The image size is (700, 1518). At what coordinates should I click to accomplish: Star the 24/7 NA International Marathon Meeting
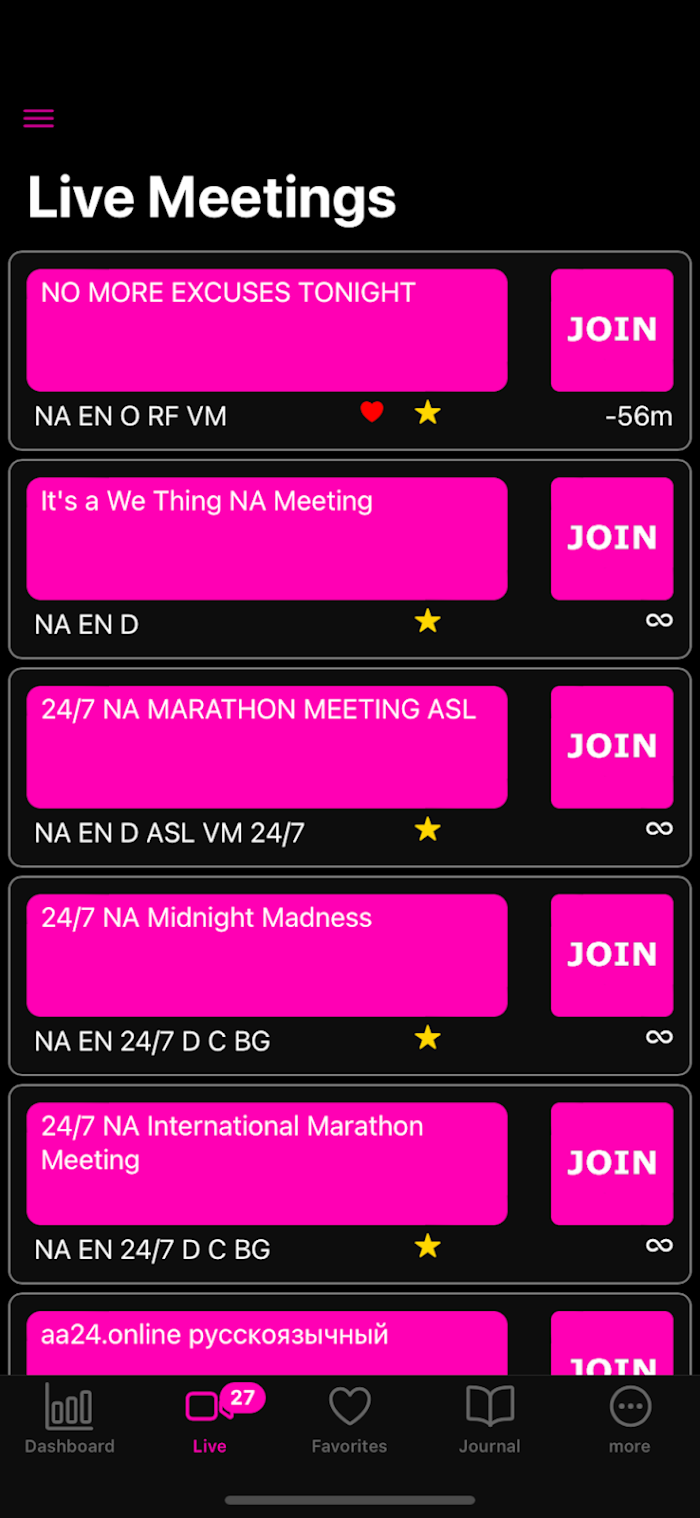(x=428, y=1246)
